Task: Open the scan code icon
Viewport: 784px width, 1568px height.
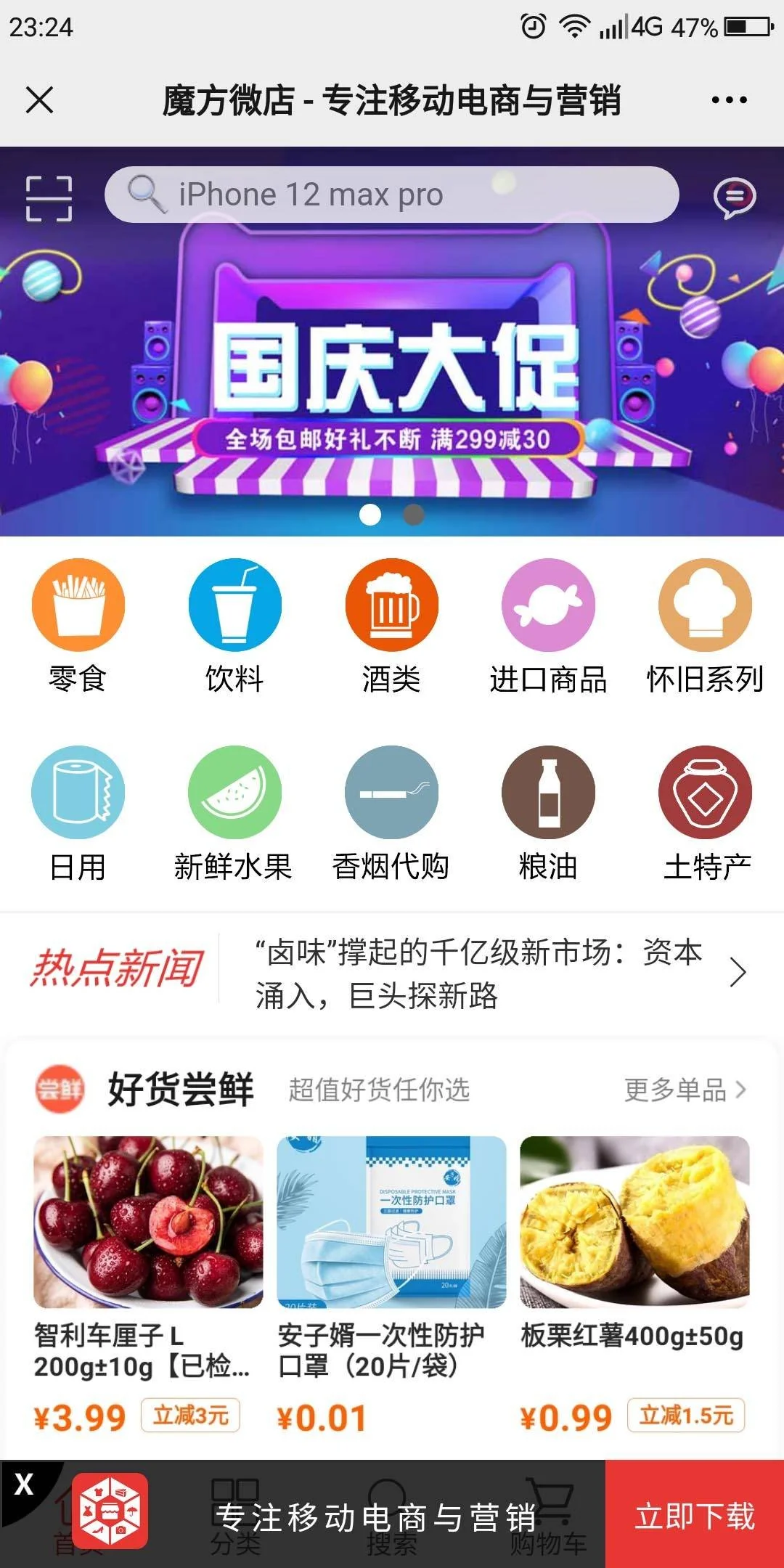Action: (49, 197)
